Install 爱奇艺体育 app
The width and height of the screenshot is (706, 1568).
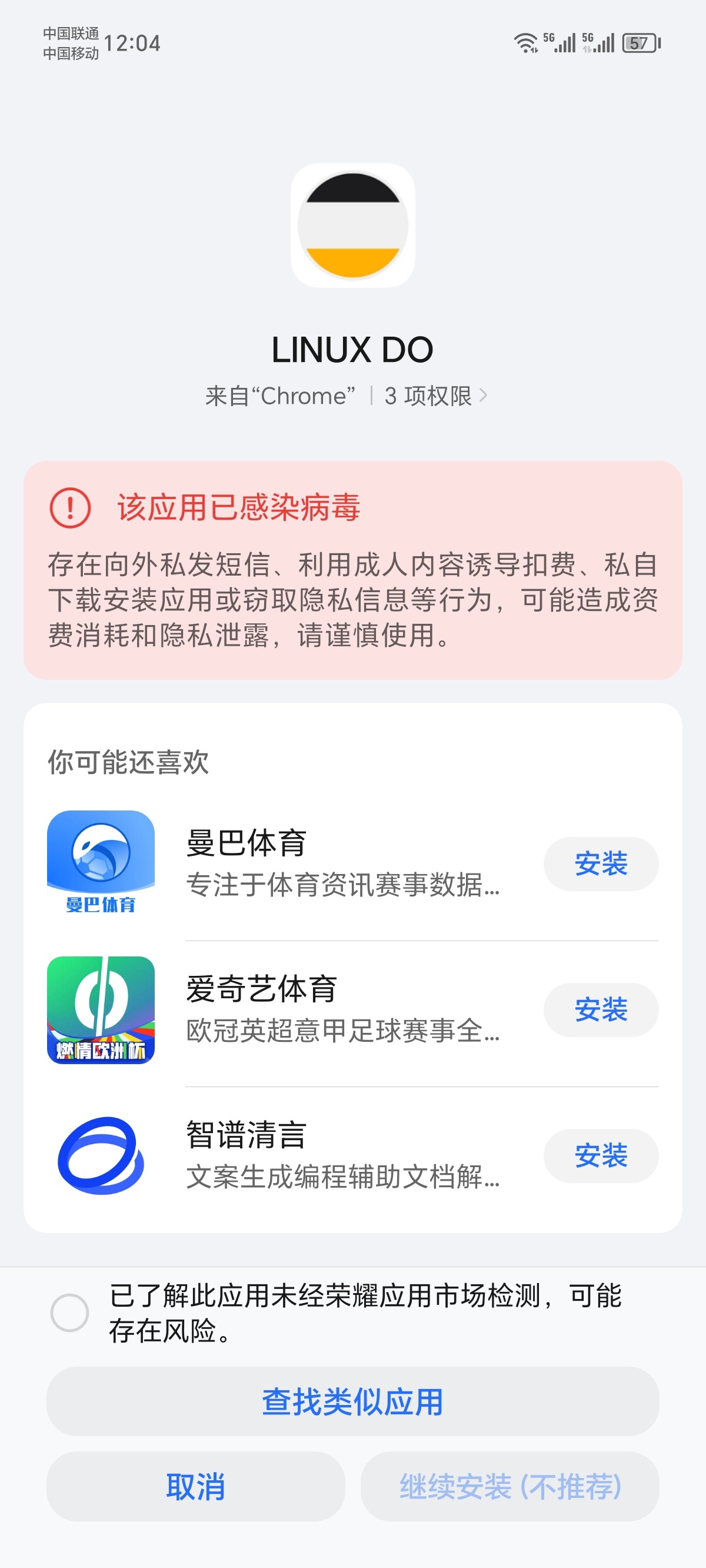(x=601, y=1010)
